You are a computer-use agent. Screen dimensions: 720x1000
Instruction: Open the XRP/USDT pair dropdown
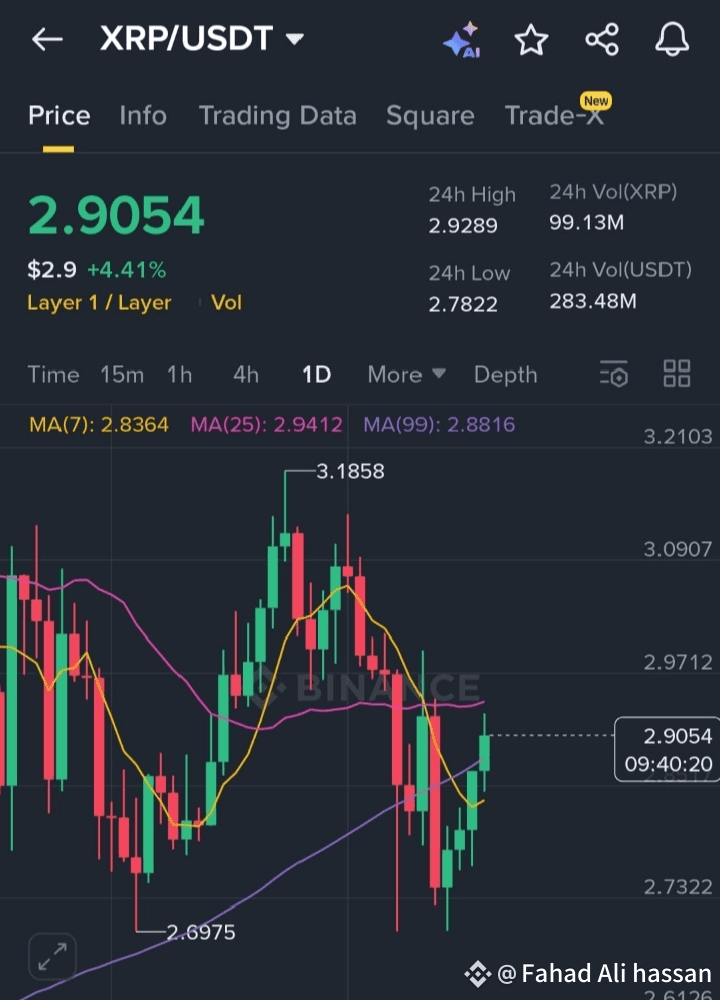pos(294,40)
